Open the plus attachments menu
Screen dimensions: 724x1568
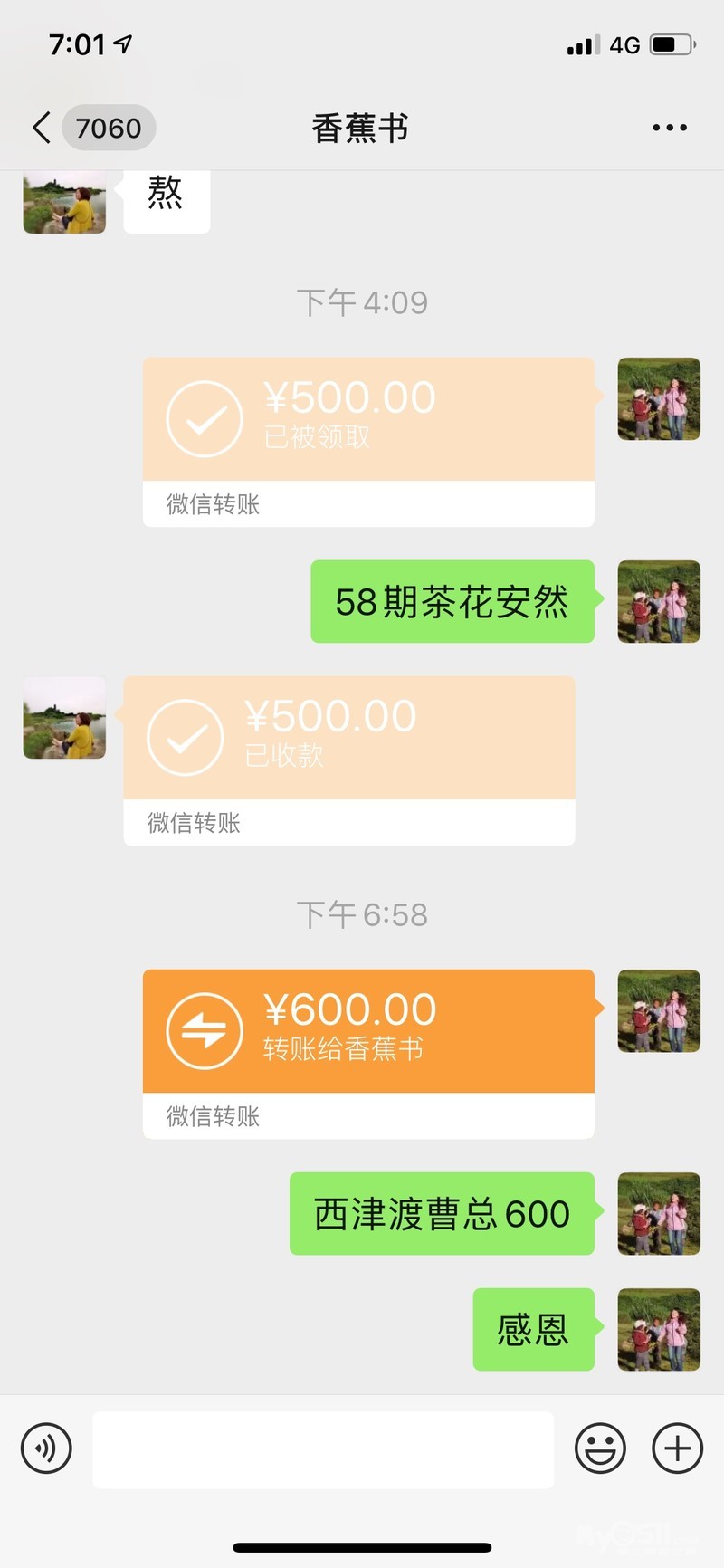[x=677, y=1448]
